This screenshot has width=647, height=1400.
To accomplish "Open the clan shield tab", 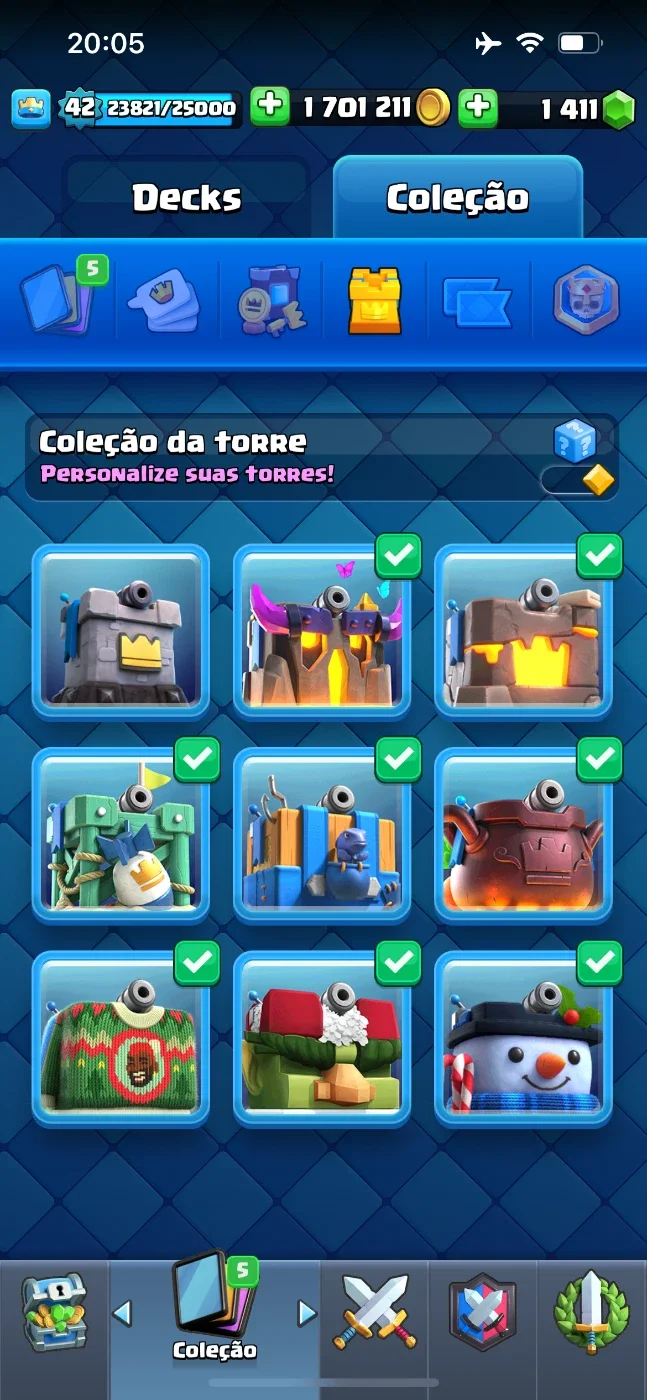I will click(x=483, y=1311).
